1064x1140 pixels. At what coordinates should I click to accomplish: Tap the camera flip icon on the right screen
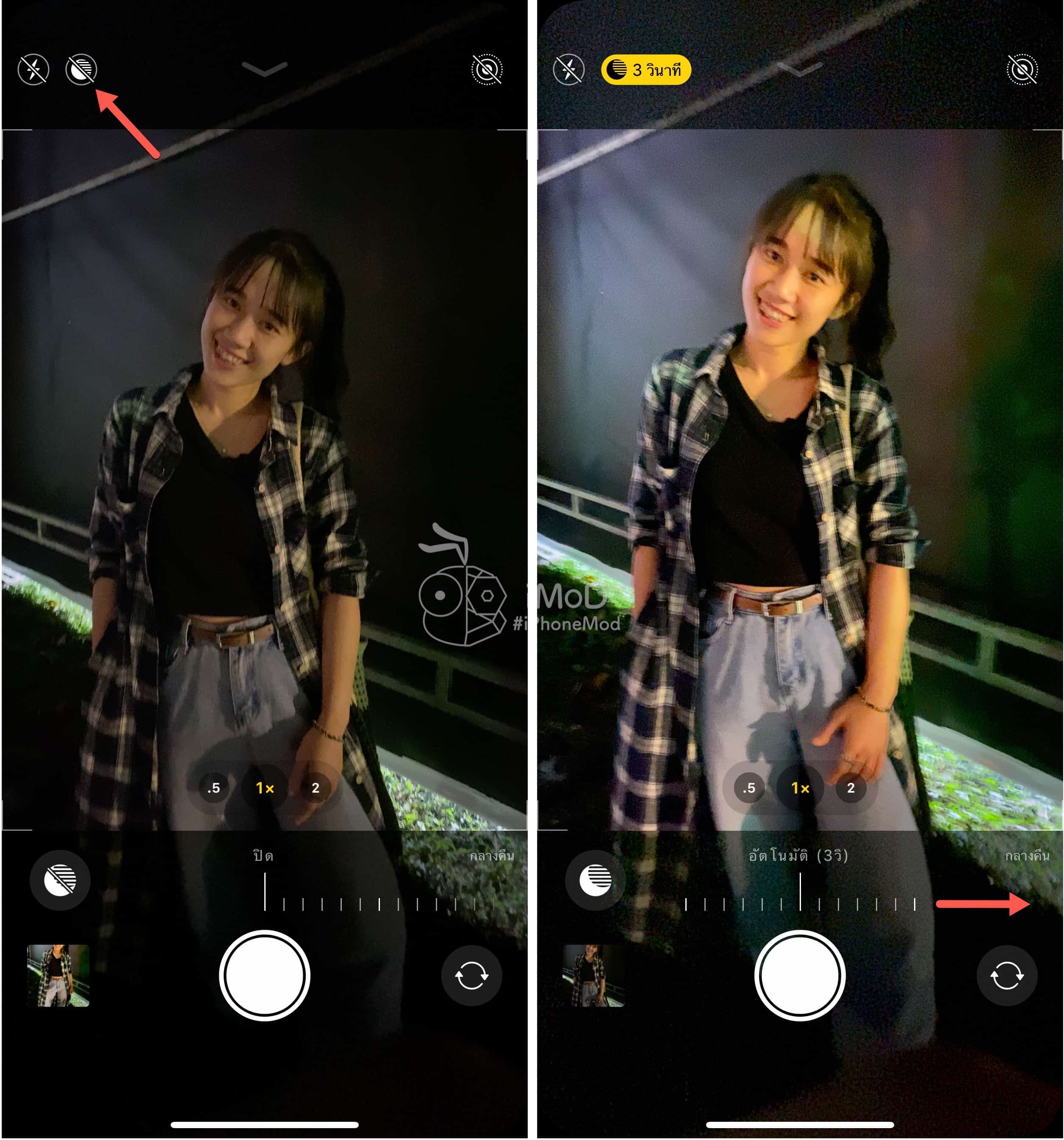tap(1007, 976)
